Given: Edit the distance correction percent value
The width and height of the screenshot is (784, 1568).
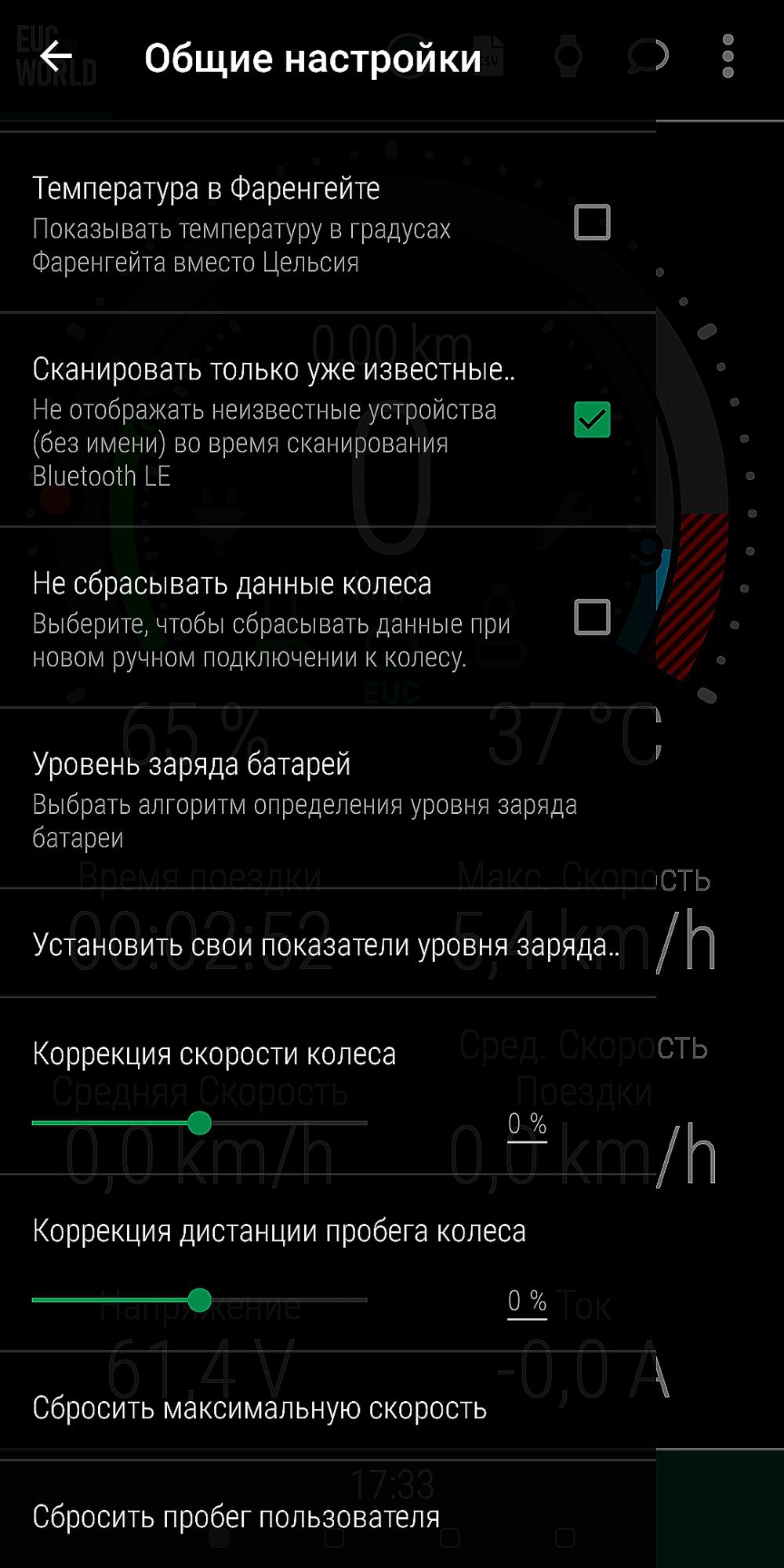Looking at the screenshot, I should (527, 1301).
